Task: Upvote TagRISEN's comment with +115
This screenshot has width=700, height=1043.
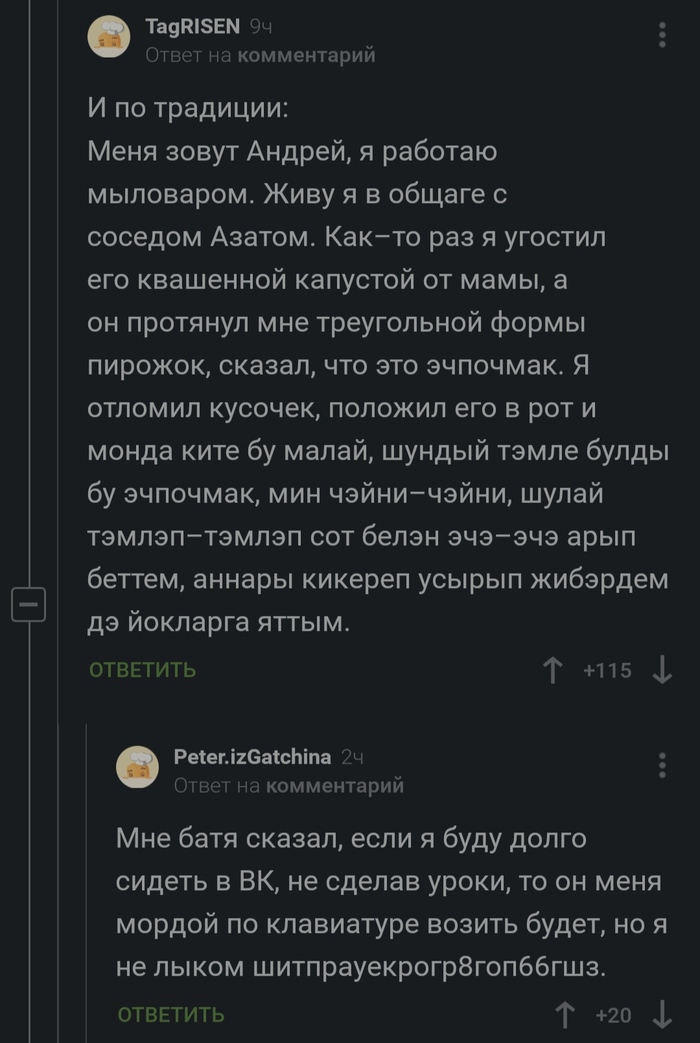Action: pos(552,670)
